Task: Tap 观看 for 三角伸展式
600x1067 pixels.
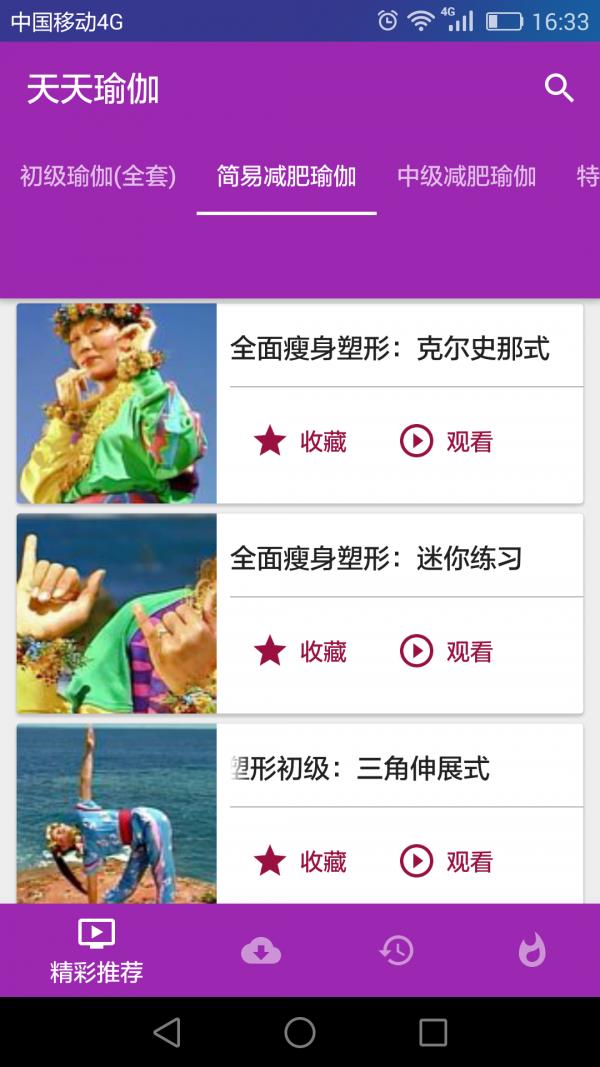Action: pyautogui.click(x=446, y=861)
